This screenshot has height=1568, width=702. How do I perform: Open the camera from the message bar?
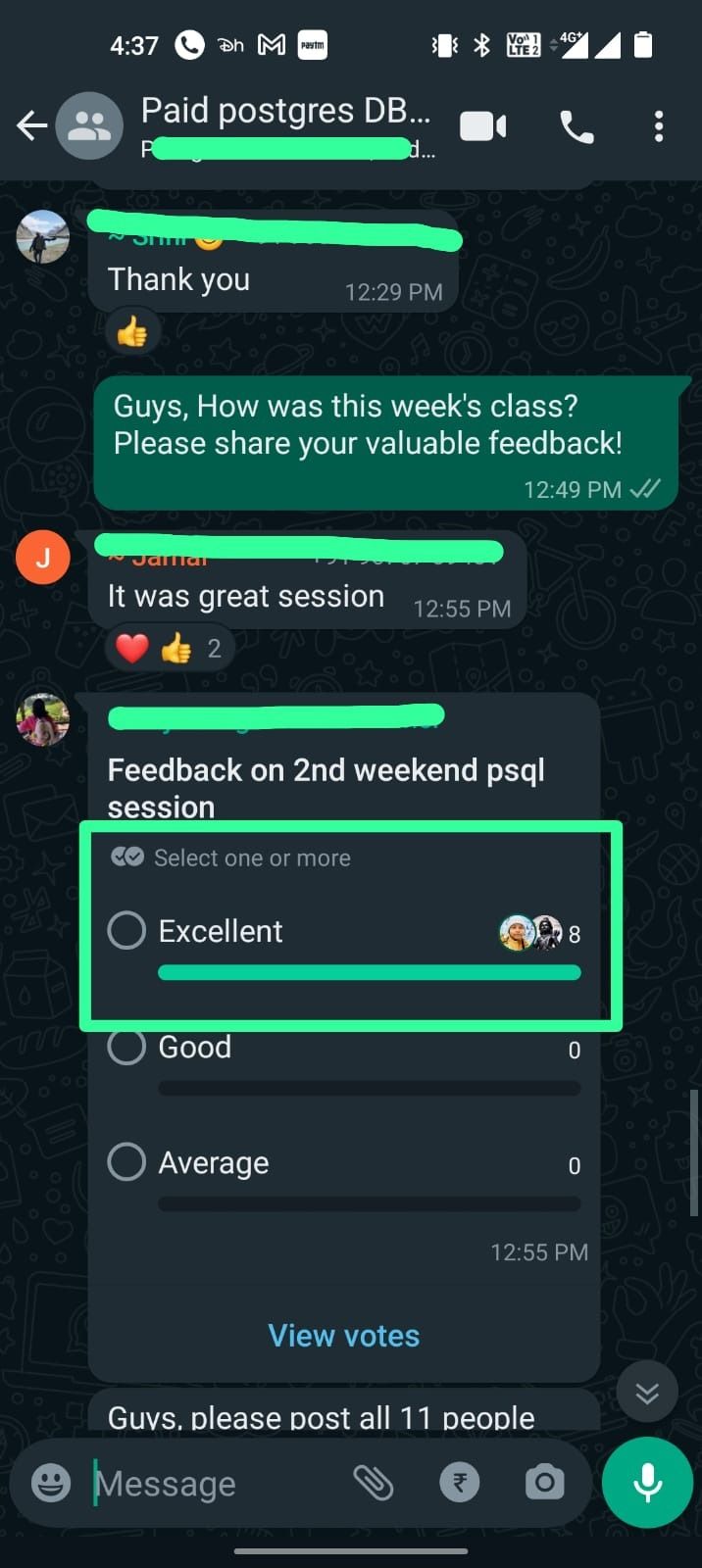tap(544, 1483)
